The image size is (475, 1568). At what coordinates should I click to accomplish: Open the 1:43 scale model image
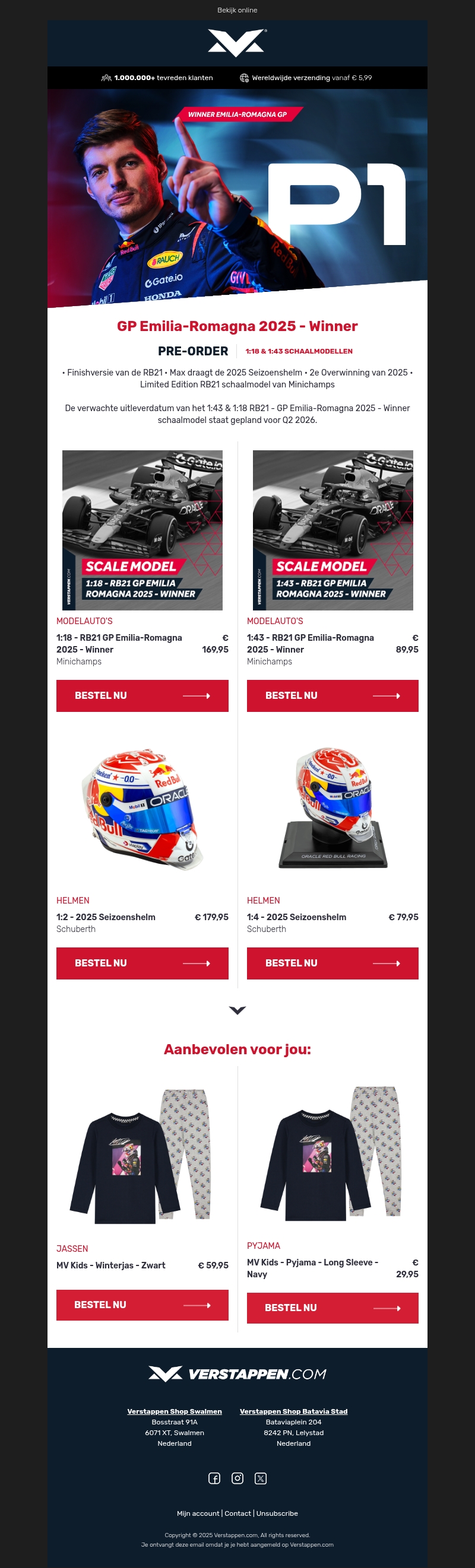(x=332, y=530)
